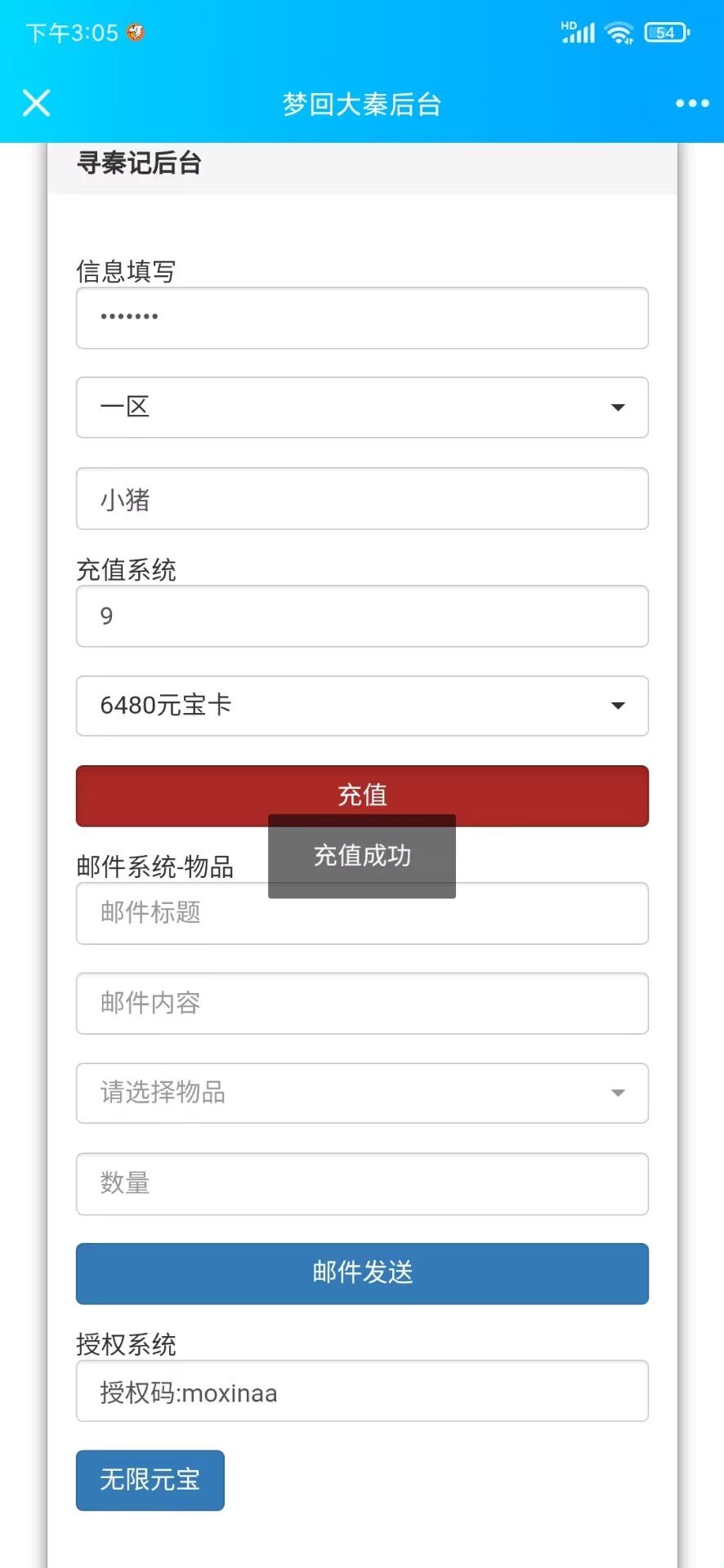The width and height of the screenshot is (724, 1568).
Task: Open the 请选择物品 item dropdown
Action: click(362, 1093)
